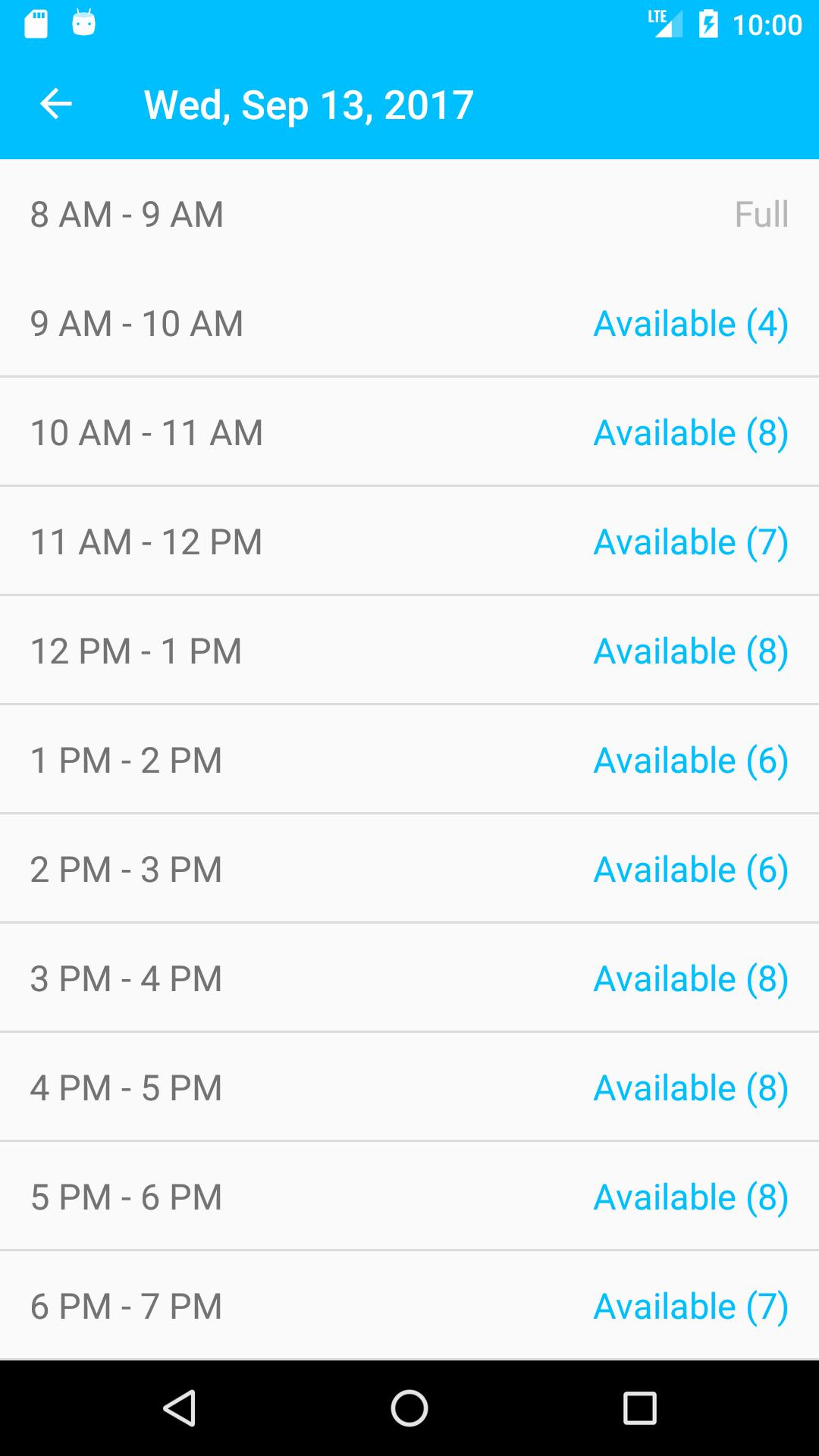Open the 4 PM - 5 PM slot

pyautogui.click(x=409, y=1088)
